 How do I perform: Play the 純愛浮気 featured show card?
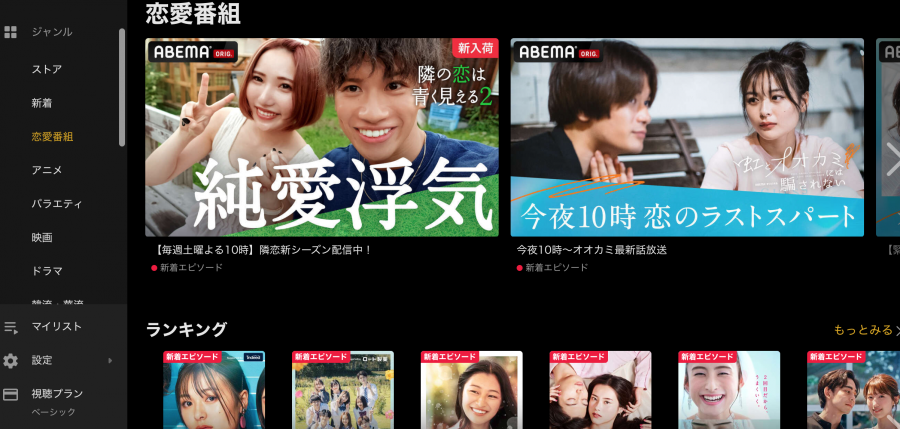[x=321, y=138]
